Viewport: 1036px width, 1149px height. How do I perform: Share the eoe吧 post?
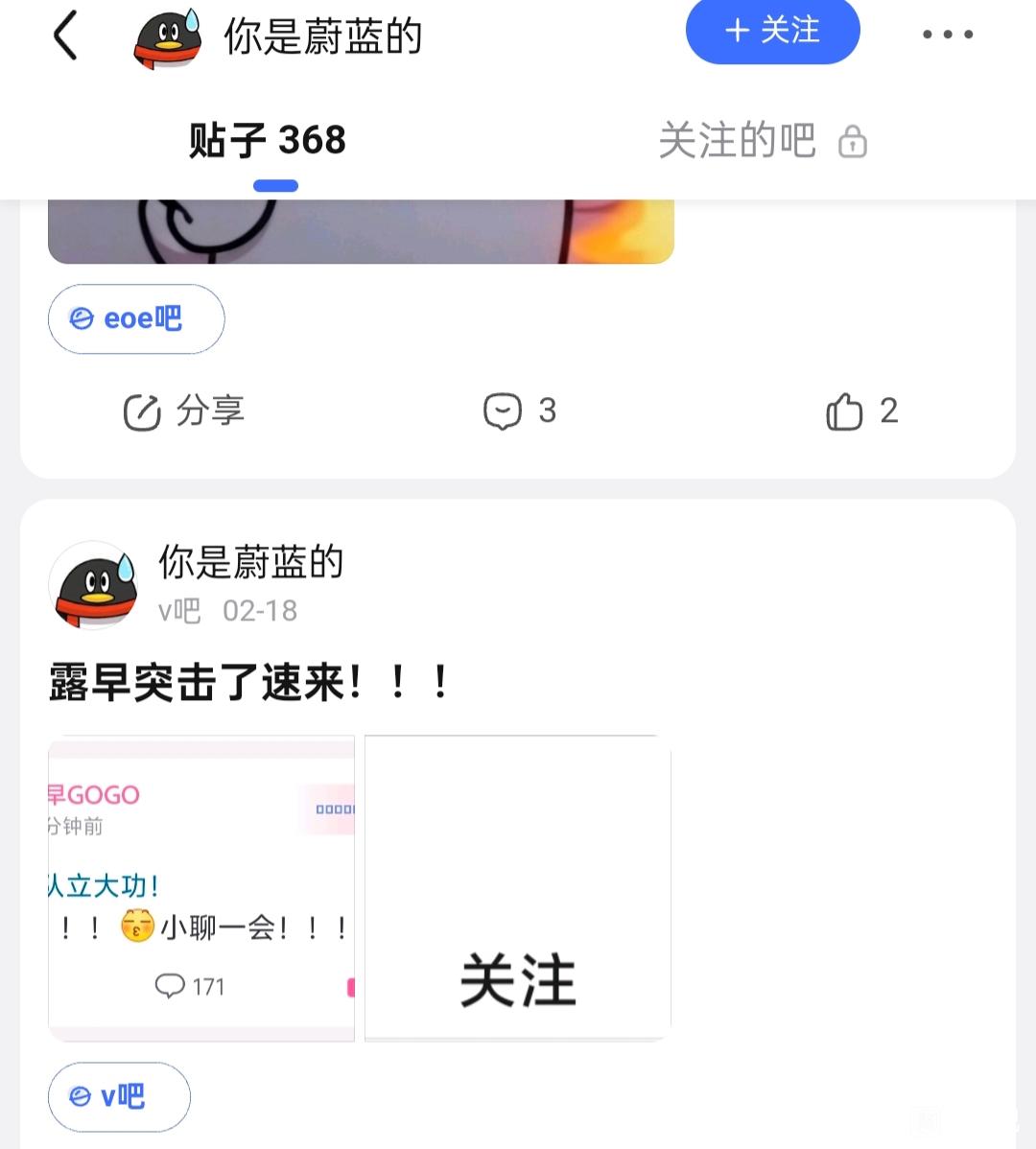coord(184,411)
